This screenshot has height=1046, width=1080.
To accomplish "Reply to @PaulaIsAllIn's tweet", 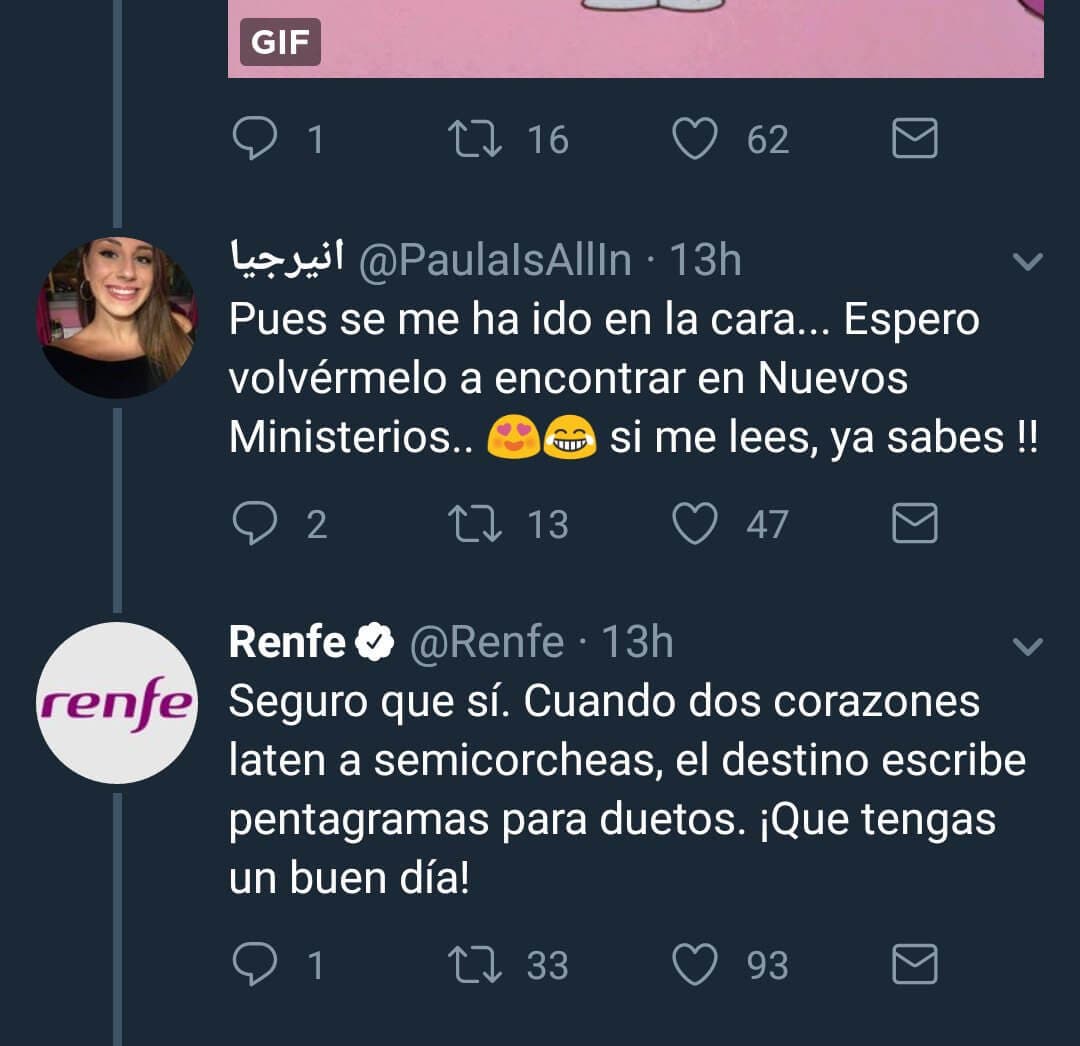I will [254, 524].
